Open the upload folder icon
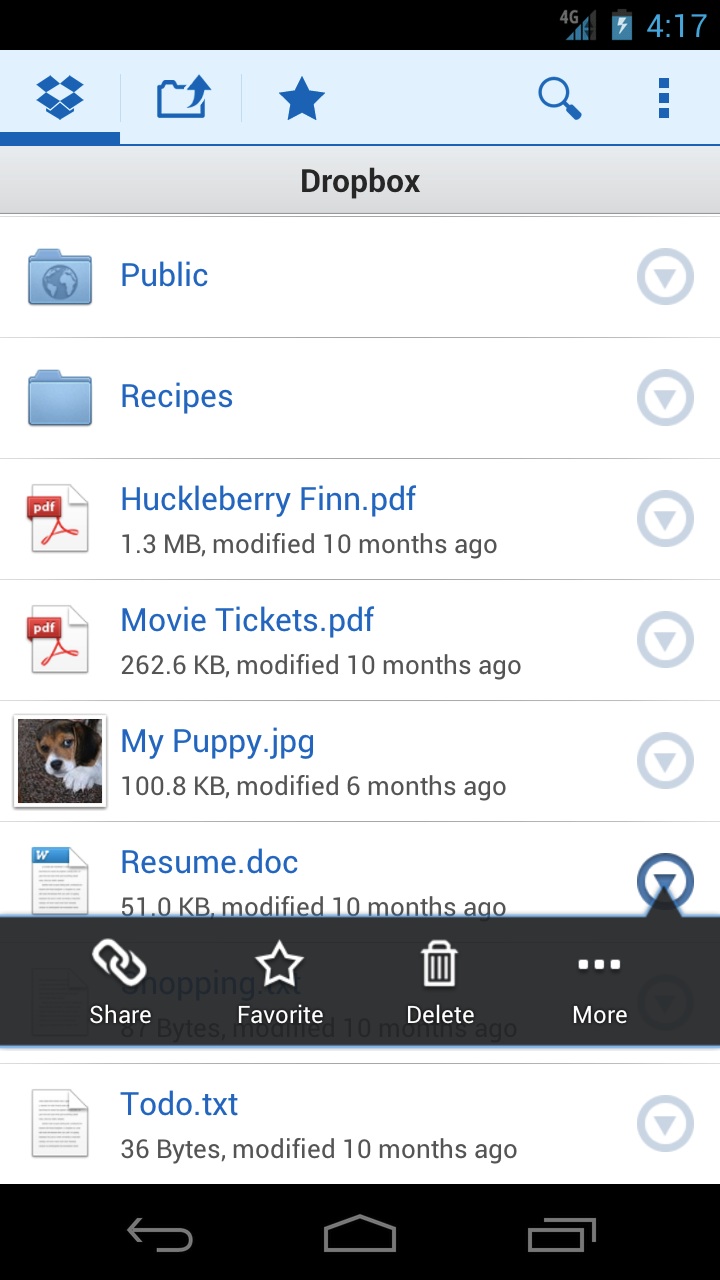The width and height of the screenshot is (720, 1280). click(x=183, y=97)
